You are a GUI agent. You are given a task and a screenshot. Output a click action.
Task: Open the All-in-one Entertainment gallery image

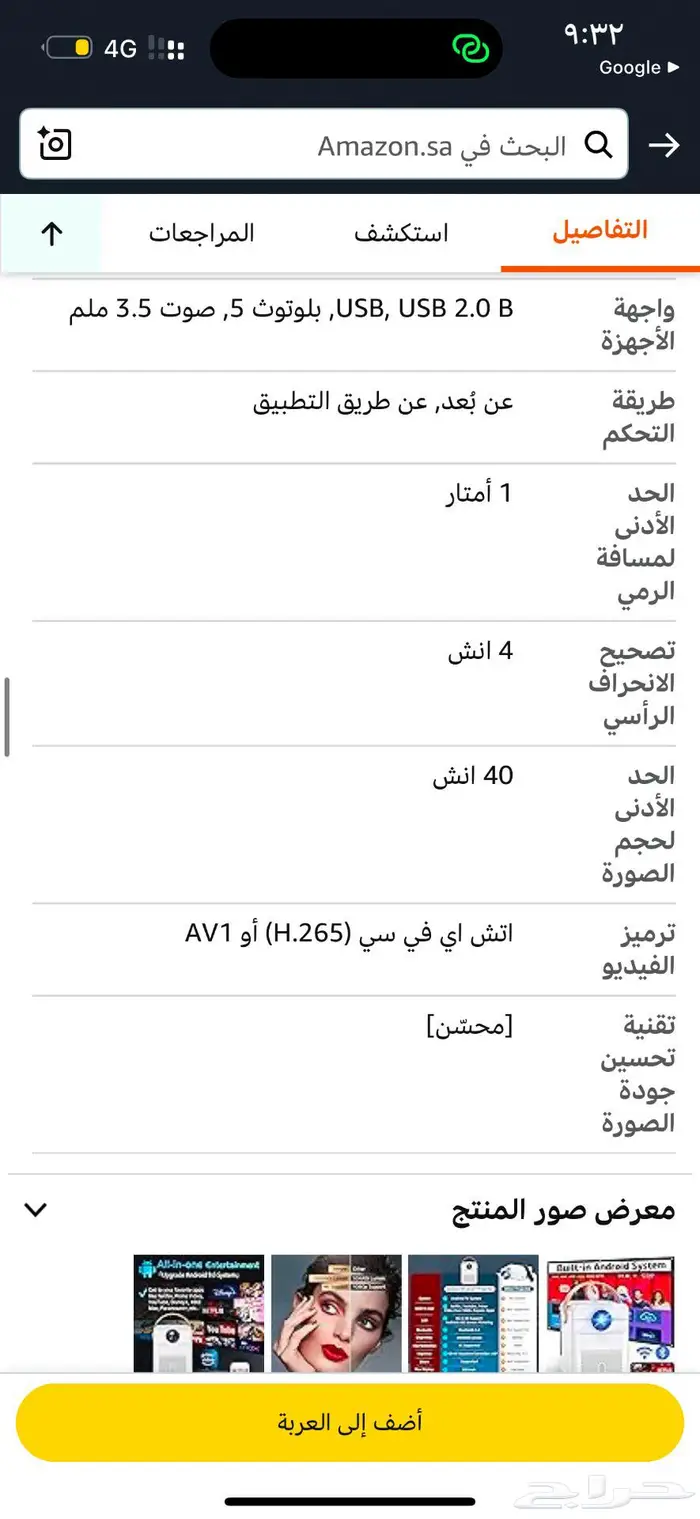(x=199, y=1312)
